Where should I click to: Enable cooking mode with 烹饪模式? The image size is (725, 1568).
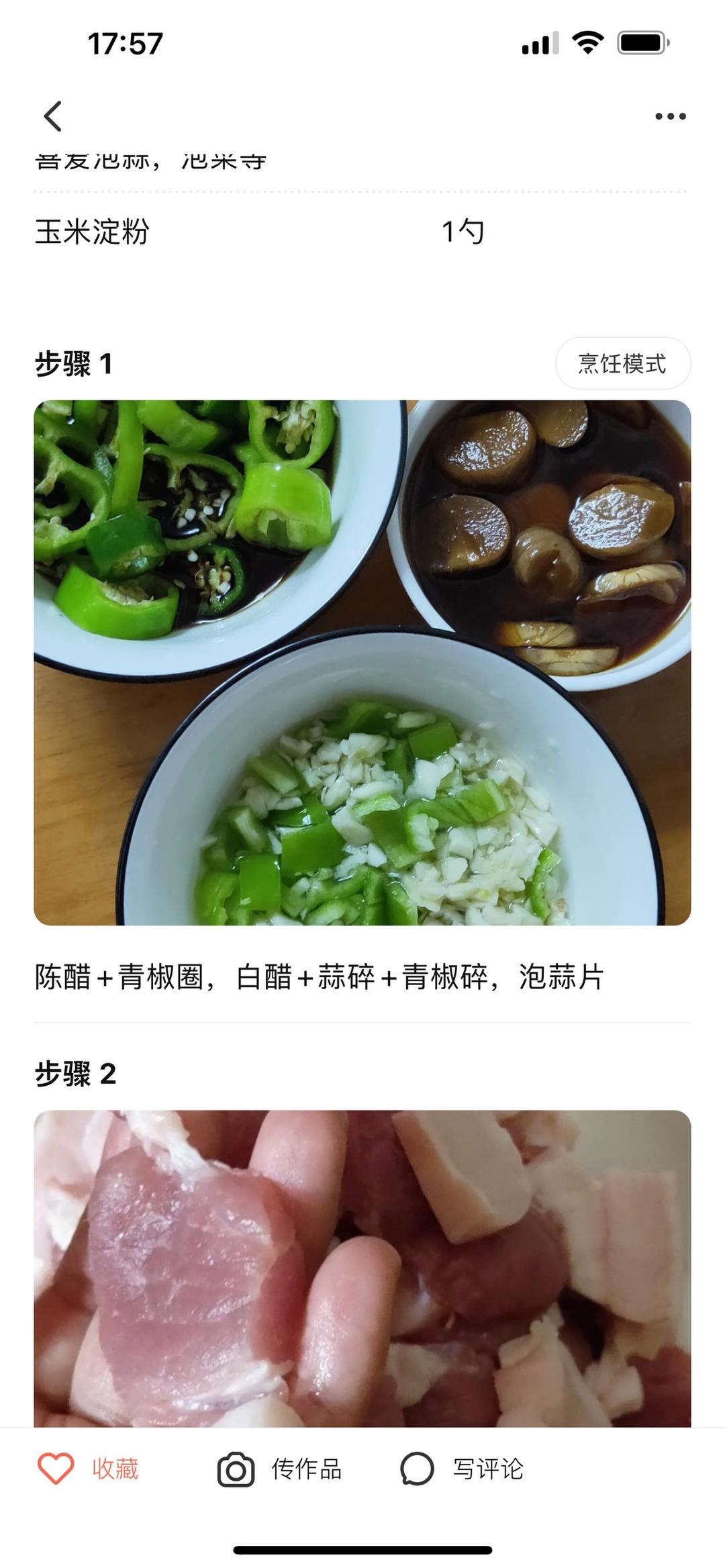[624, 363]
